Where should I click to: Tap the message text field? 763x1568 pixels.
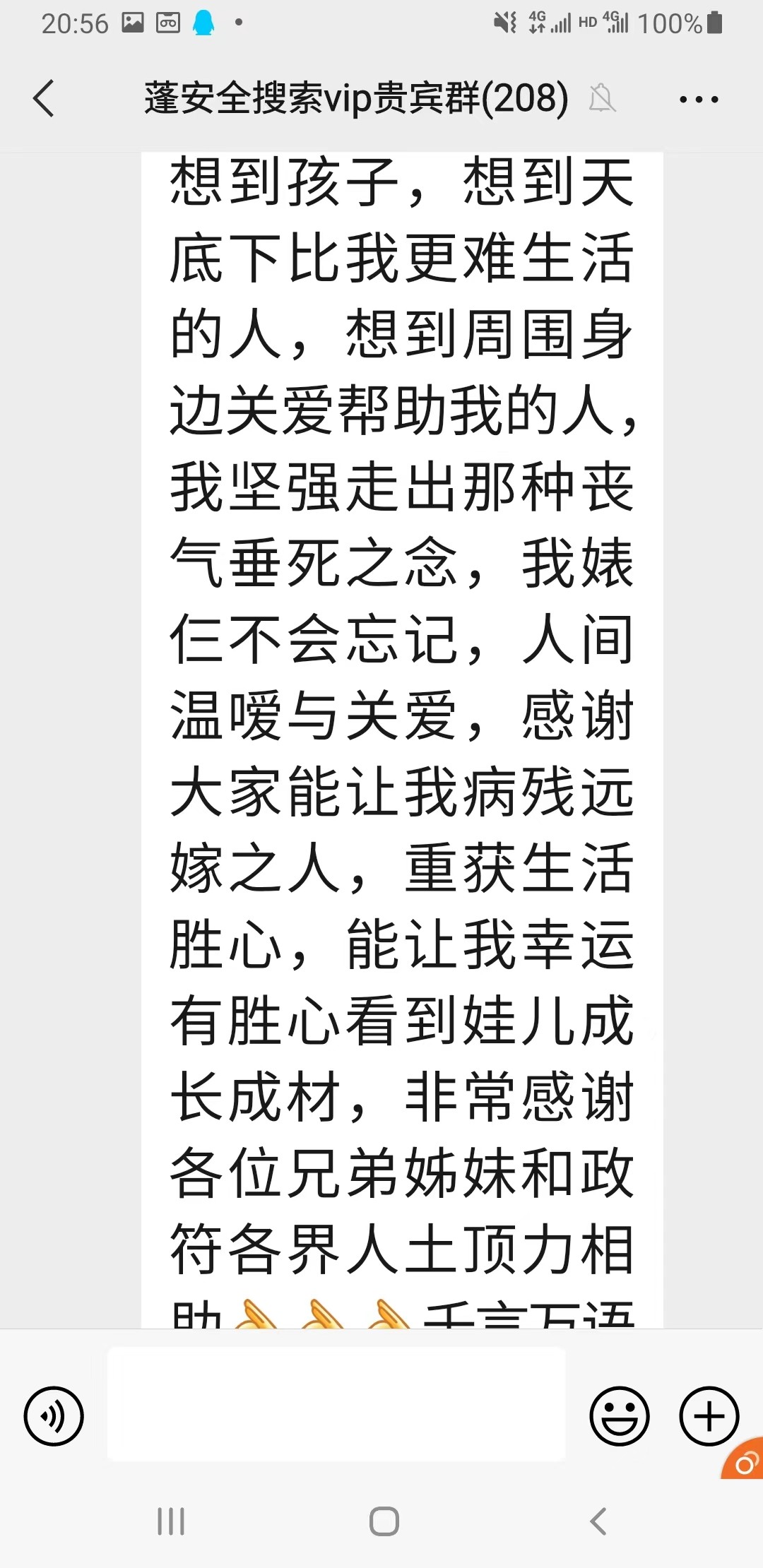336,1403
